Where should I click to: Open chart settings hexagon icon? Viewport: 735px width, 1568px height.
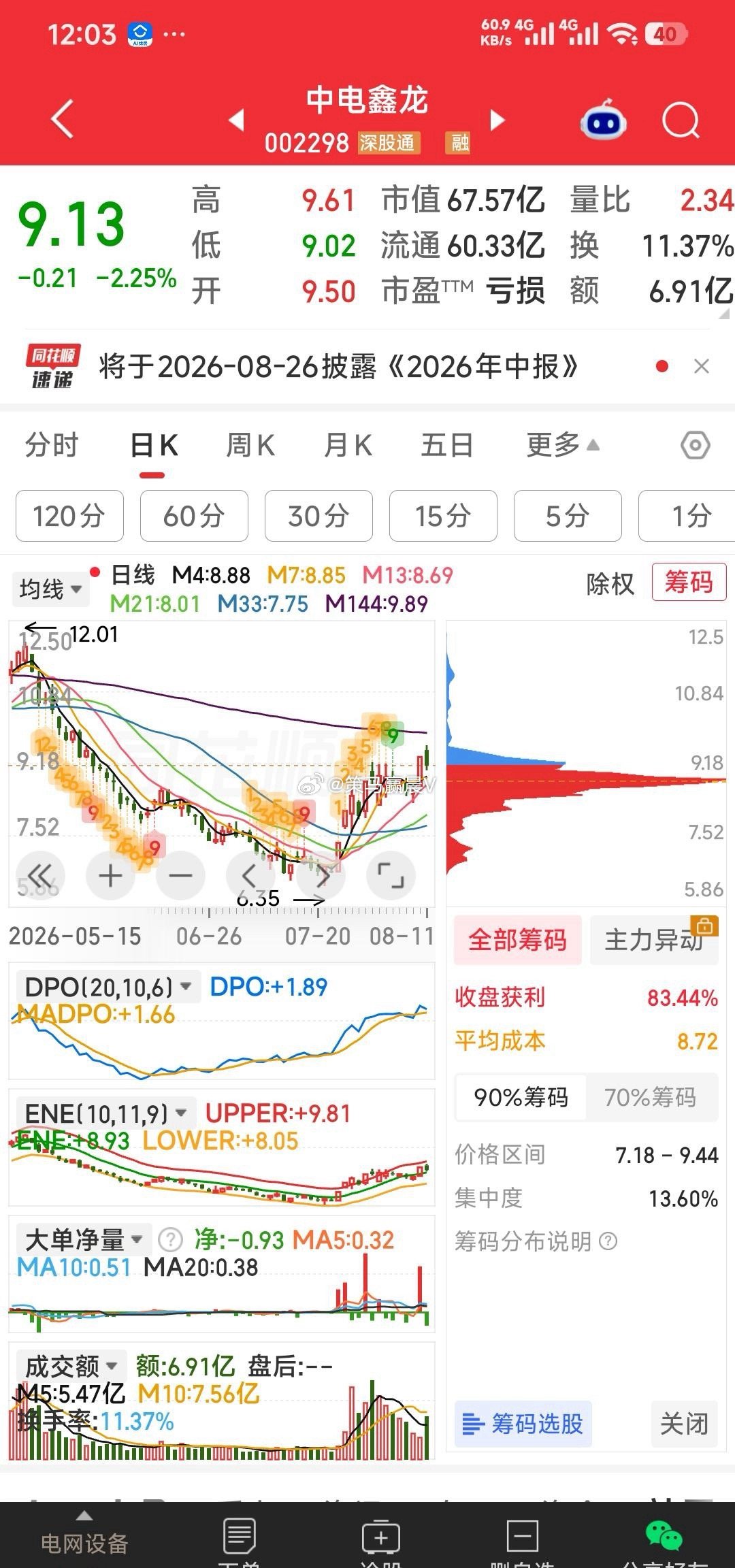click(696, 446)
